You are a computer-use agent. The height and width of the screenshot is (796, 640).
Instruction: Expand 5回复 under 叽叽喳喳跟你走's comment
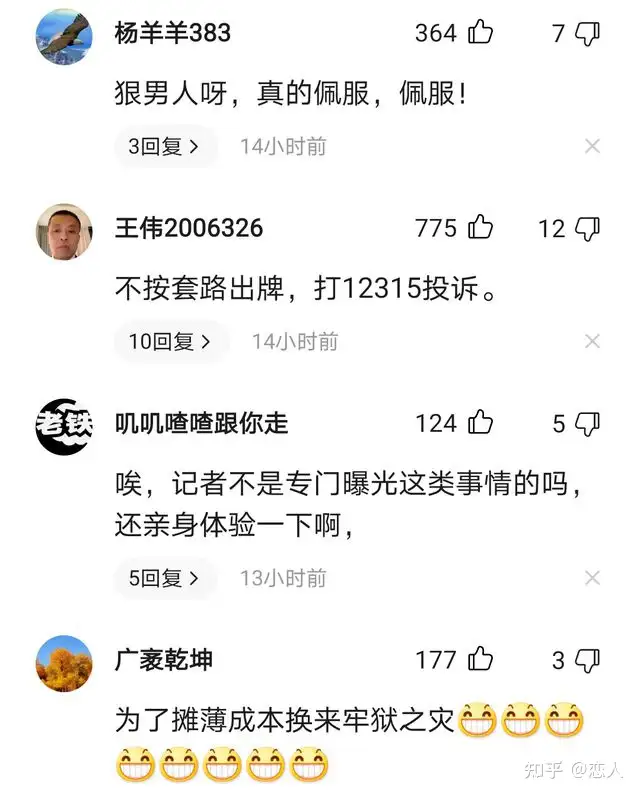(165, 578)
